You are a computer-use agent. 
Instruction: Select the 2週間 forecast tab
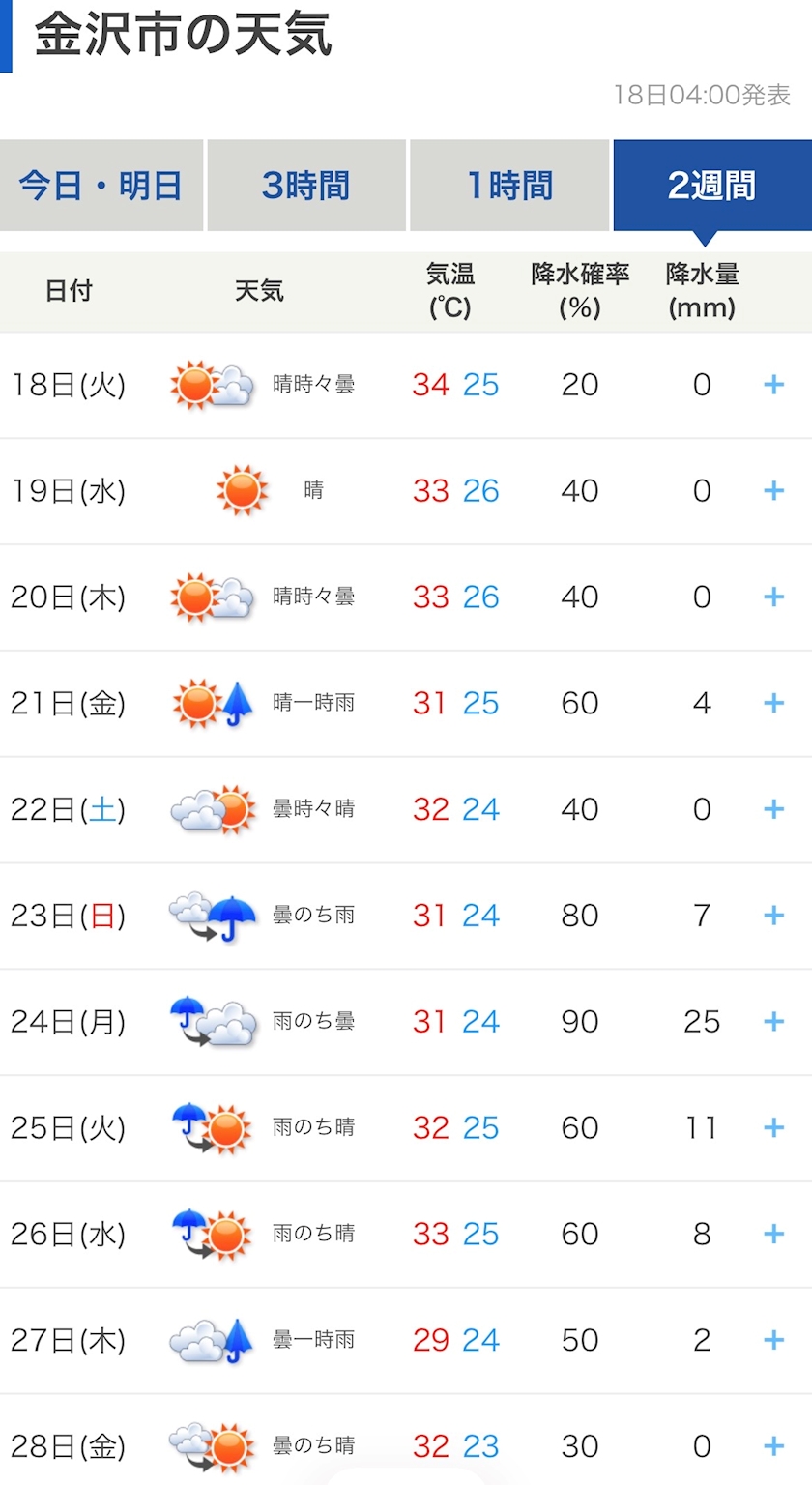[x=712, y=186]
